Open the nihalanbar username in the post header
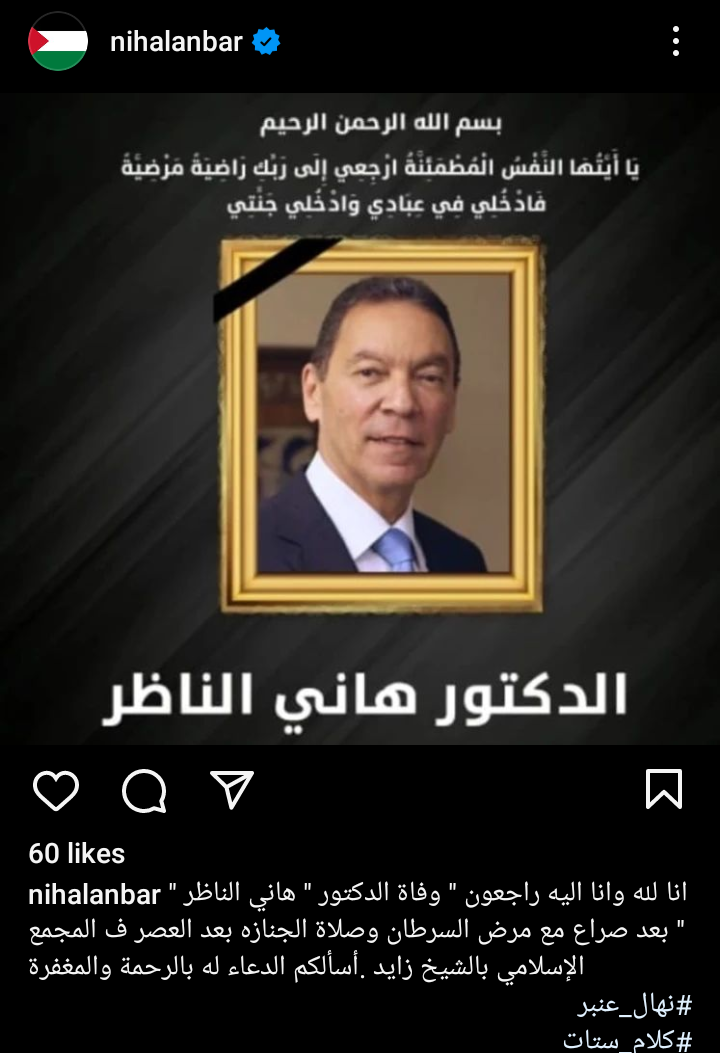Viewport: 720px width, 1053px height. pos(176,42)
